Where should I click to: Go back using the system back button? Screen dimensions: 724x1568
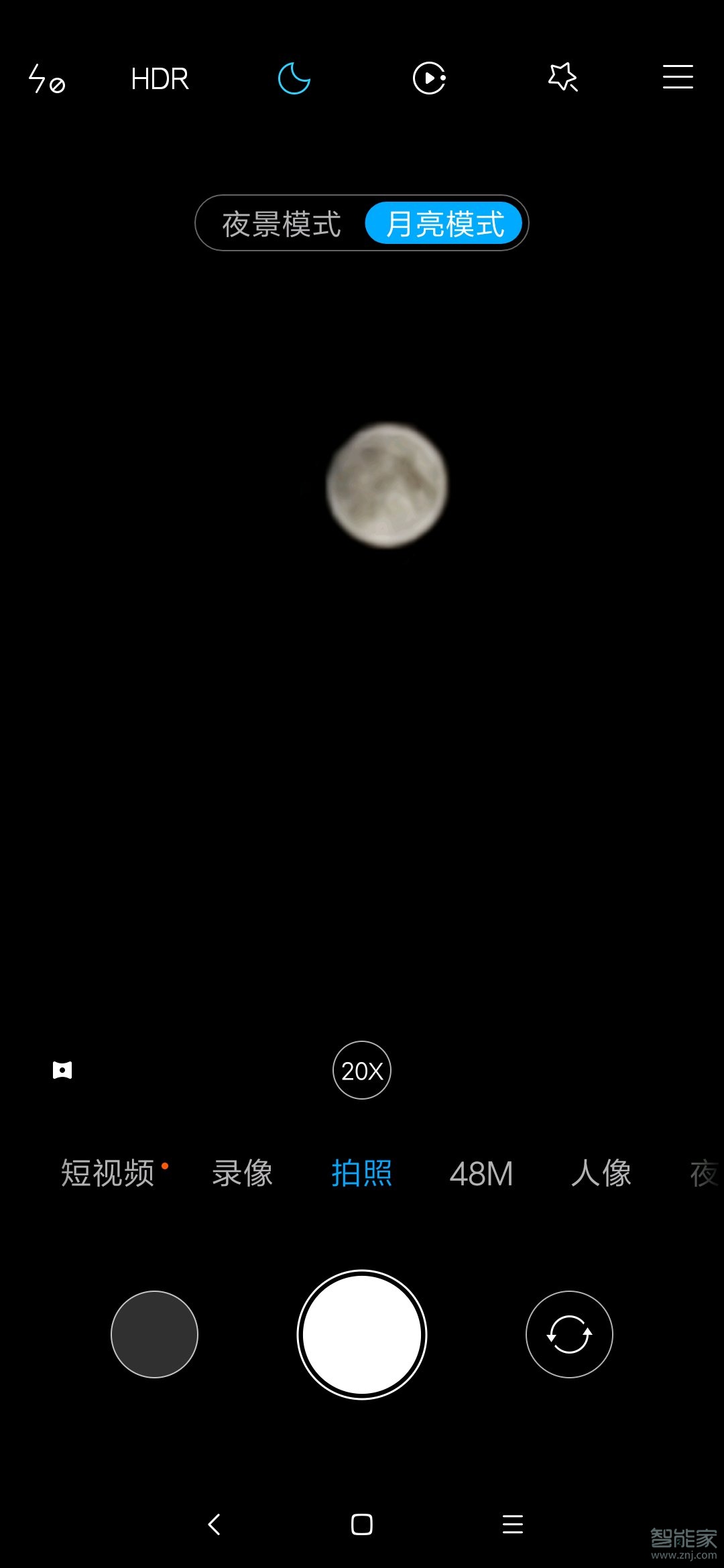click(x=215, y=1524)
